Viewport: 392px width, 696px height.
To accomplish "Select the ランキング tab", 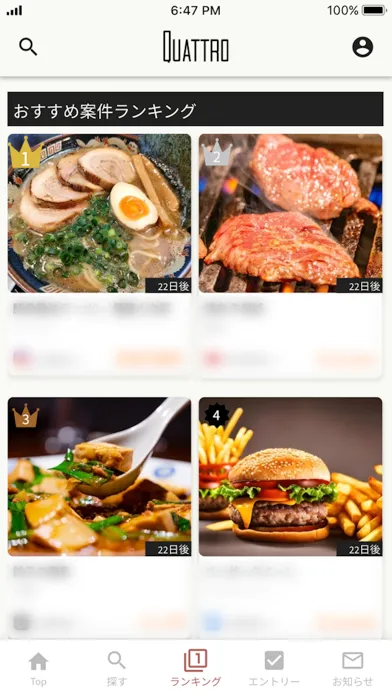I will [x=196, y=668].
